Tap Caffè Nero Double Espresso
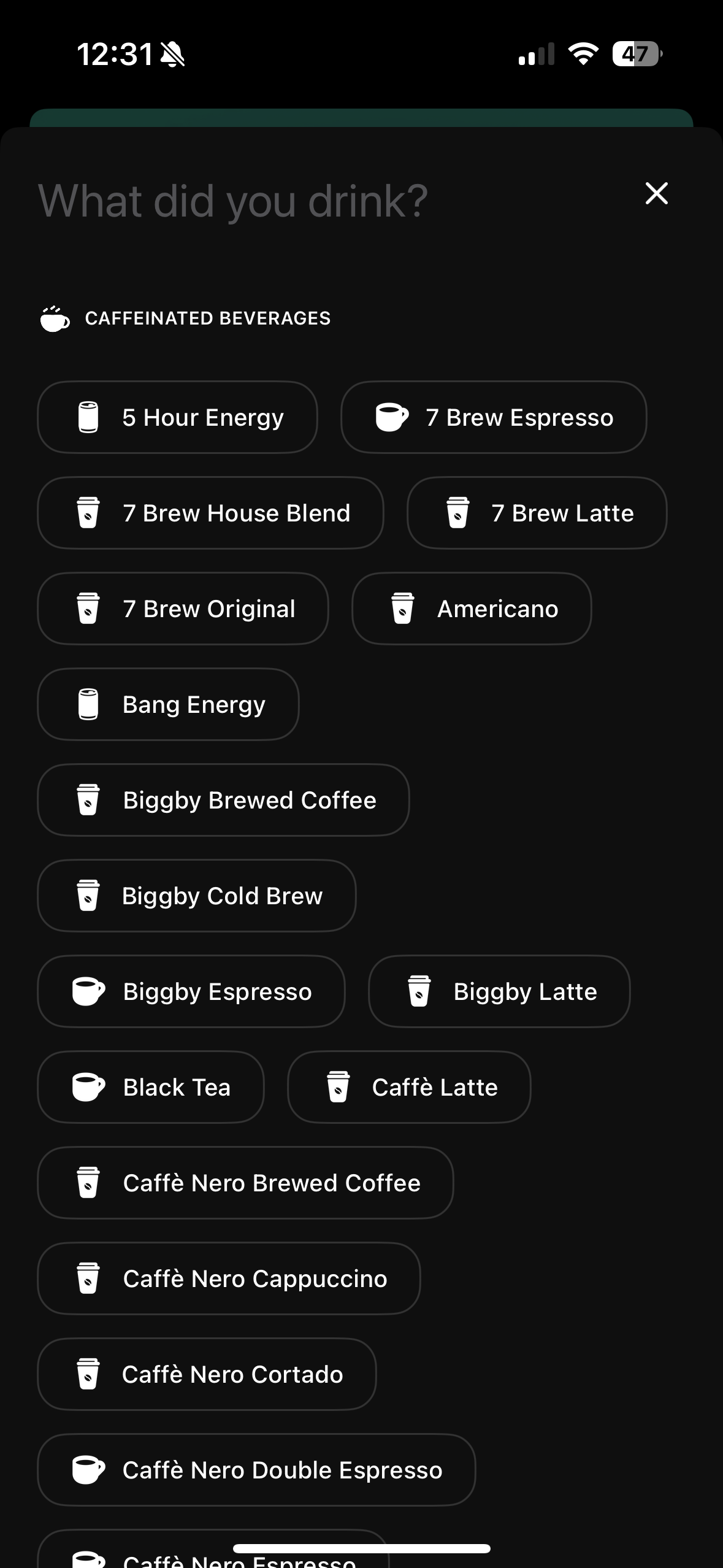 pyautogui.click(x=256, y=1470)
